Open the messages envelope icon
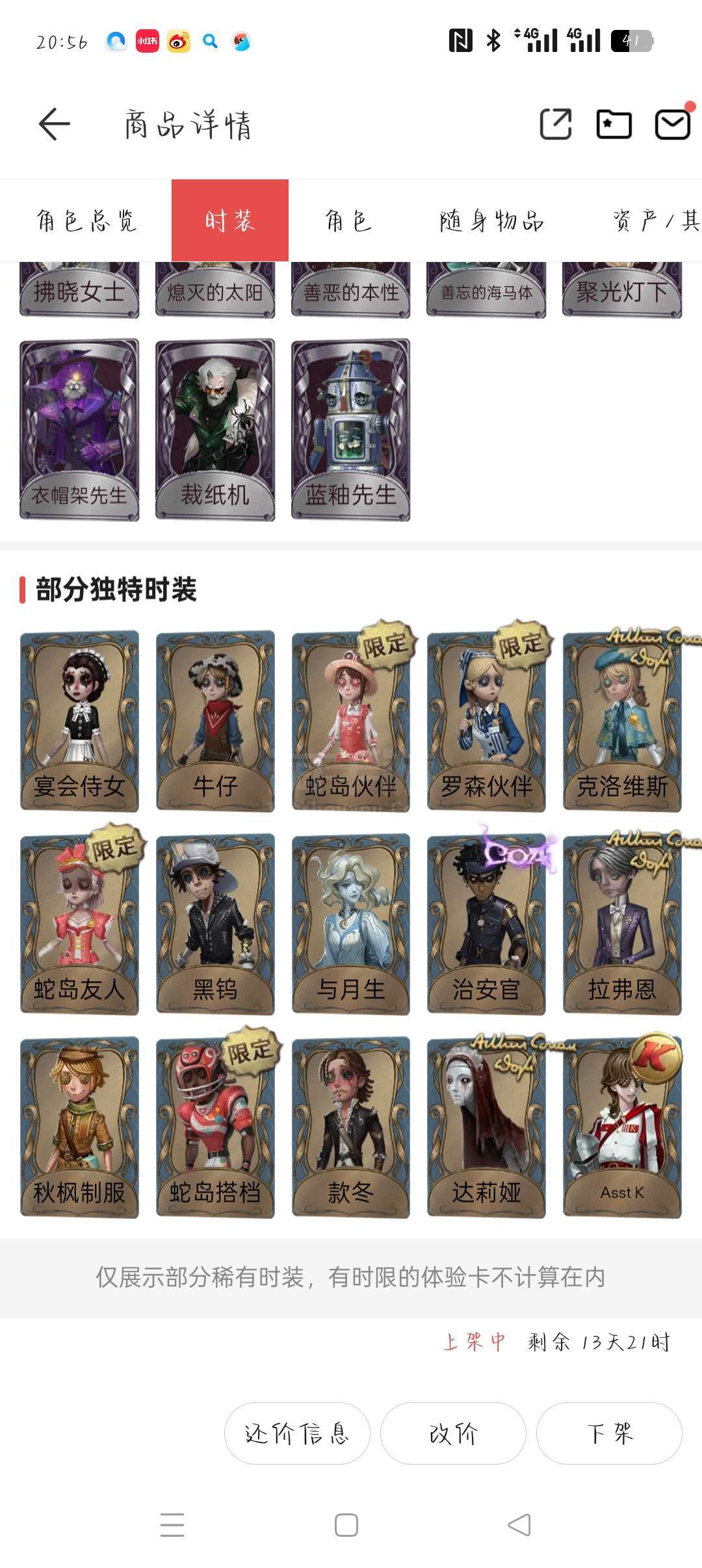Image resolution: width=702 pixels, height=1568 pixels. click(672, 124)
